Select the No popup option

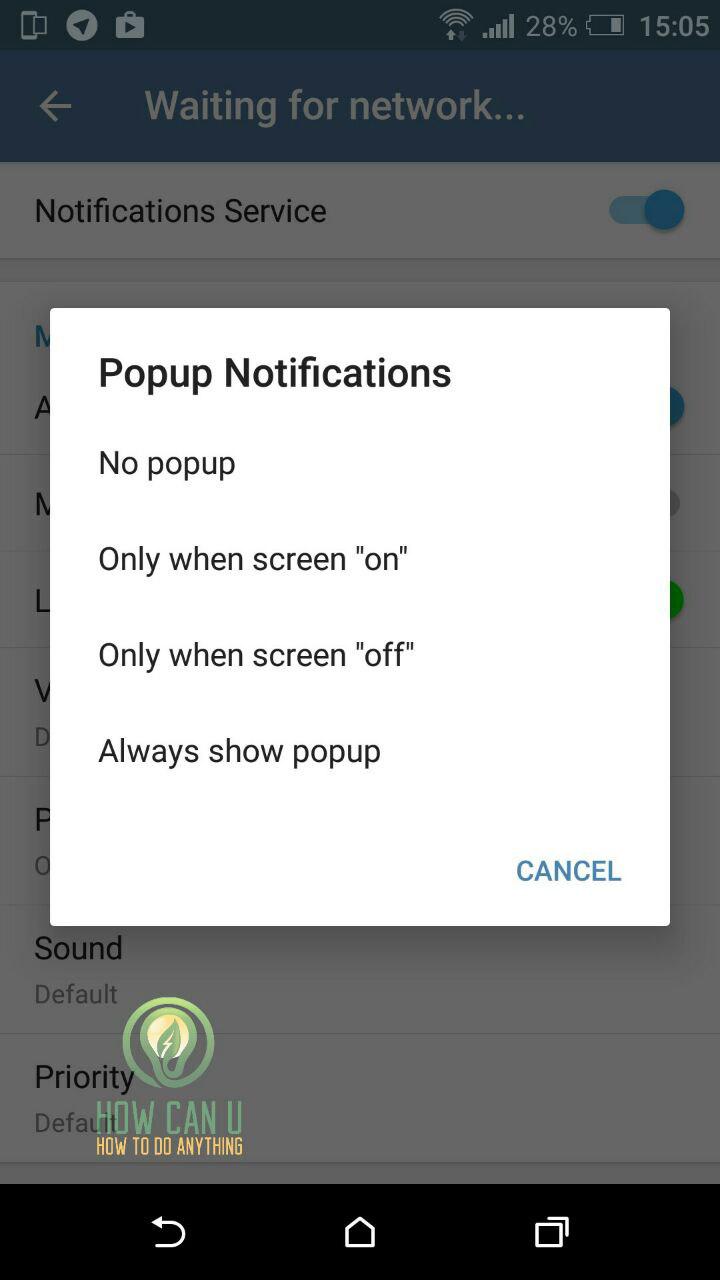pos(359,463)
